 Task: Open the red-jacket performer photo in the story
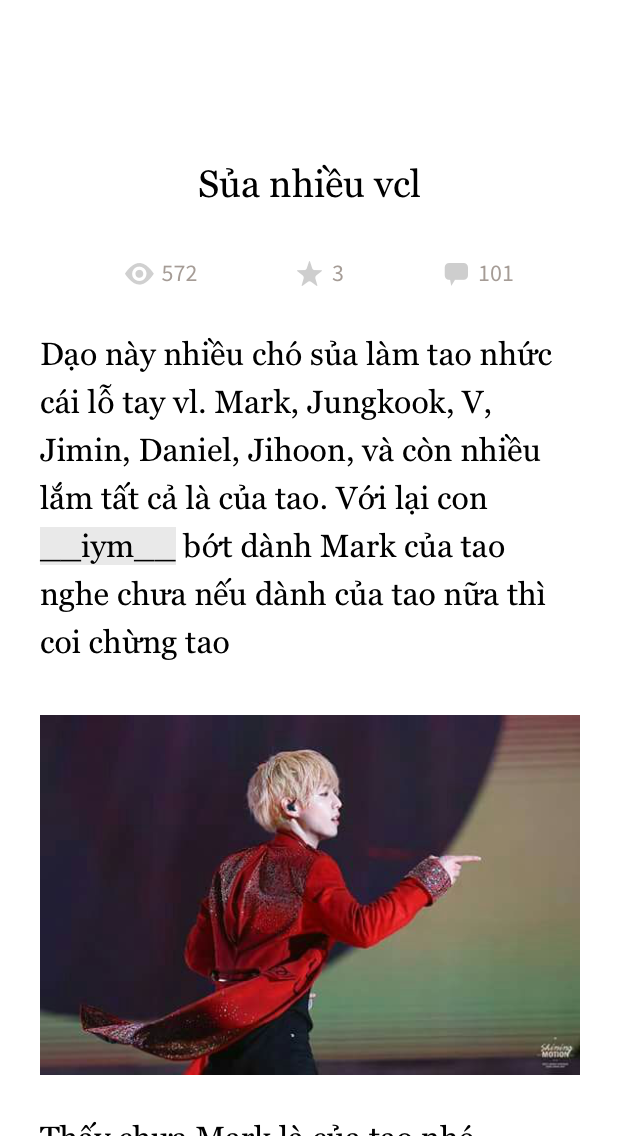pos(310,894)
